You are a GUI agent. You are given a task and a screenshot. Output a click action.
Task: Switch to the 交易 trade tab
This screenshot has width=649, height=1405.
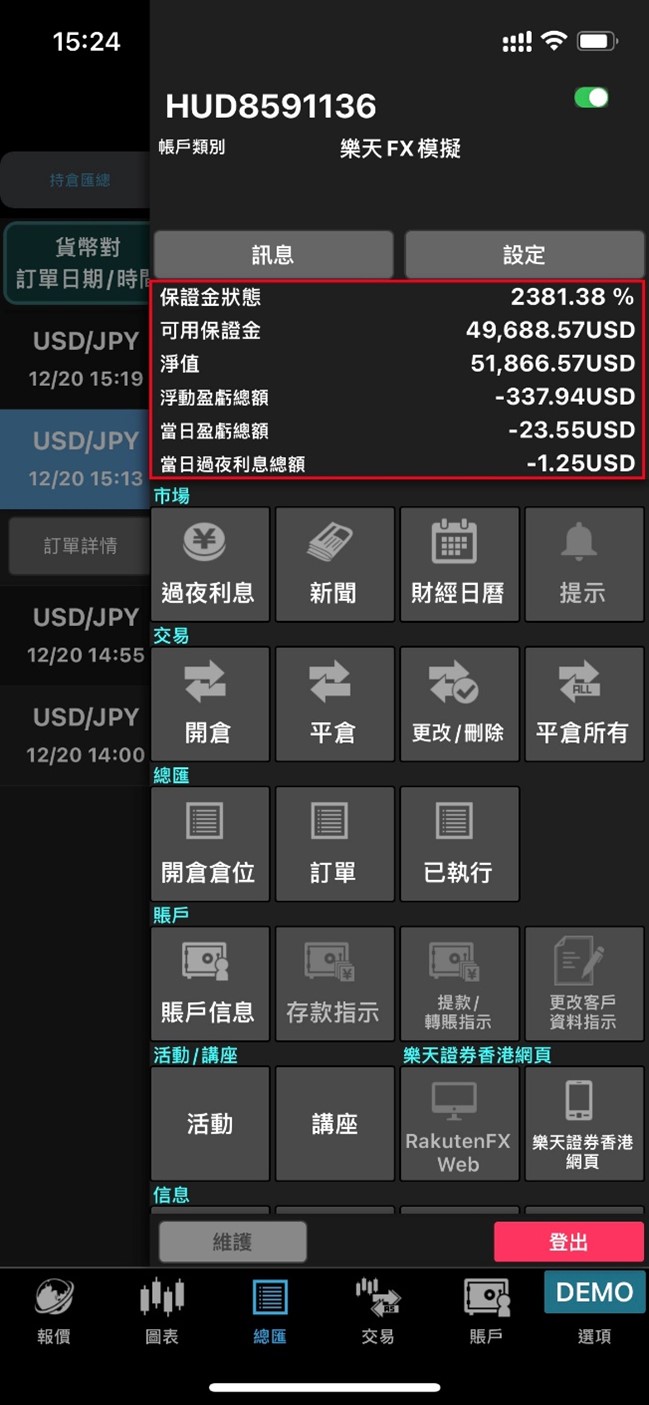pos(378,1310)
